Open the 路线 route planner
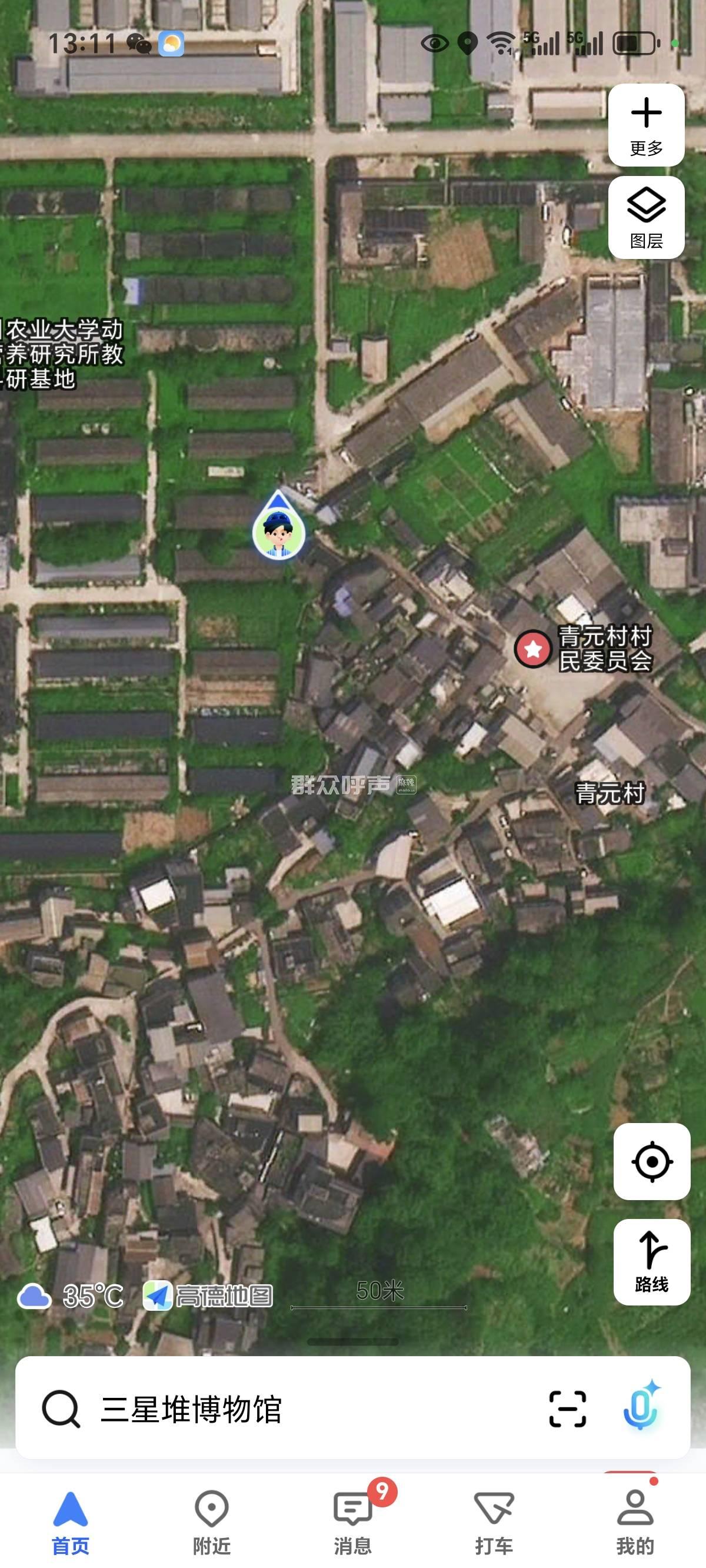The height and width of the screenshot is (1568, 706). [x=651, y=1261]
